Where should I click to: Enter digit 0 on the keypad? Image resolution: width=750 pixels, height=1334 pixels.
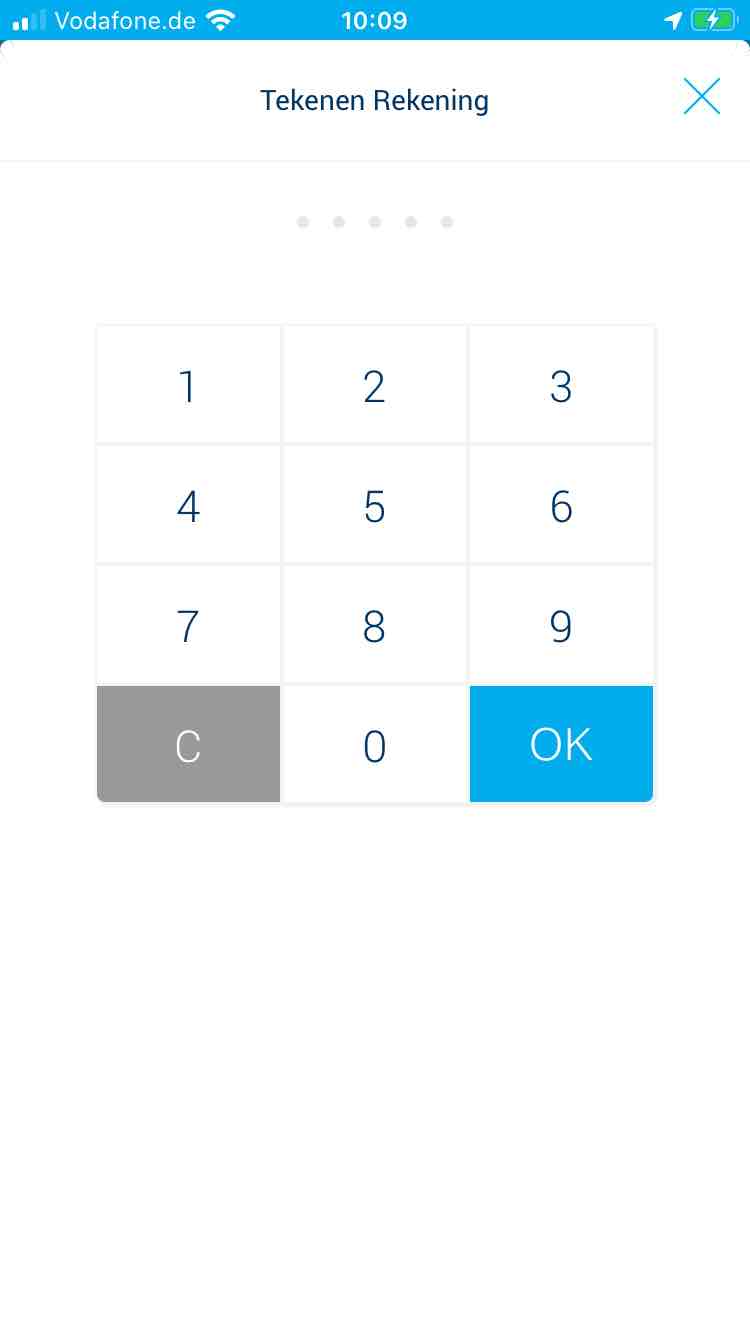375,744
